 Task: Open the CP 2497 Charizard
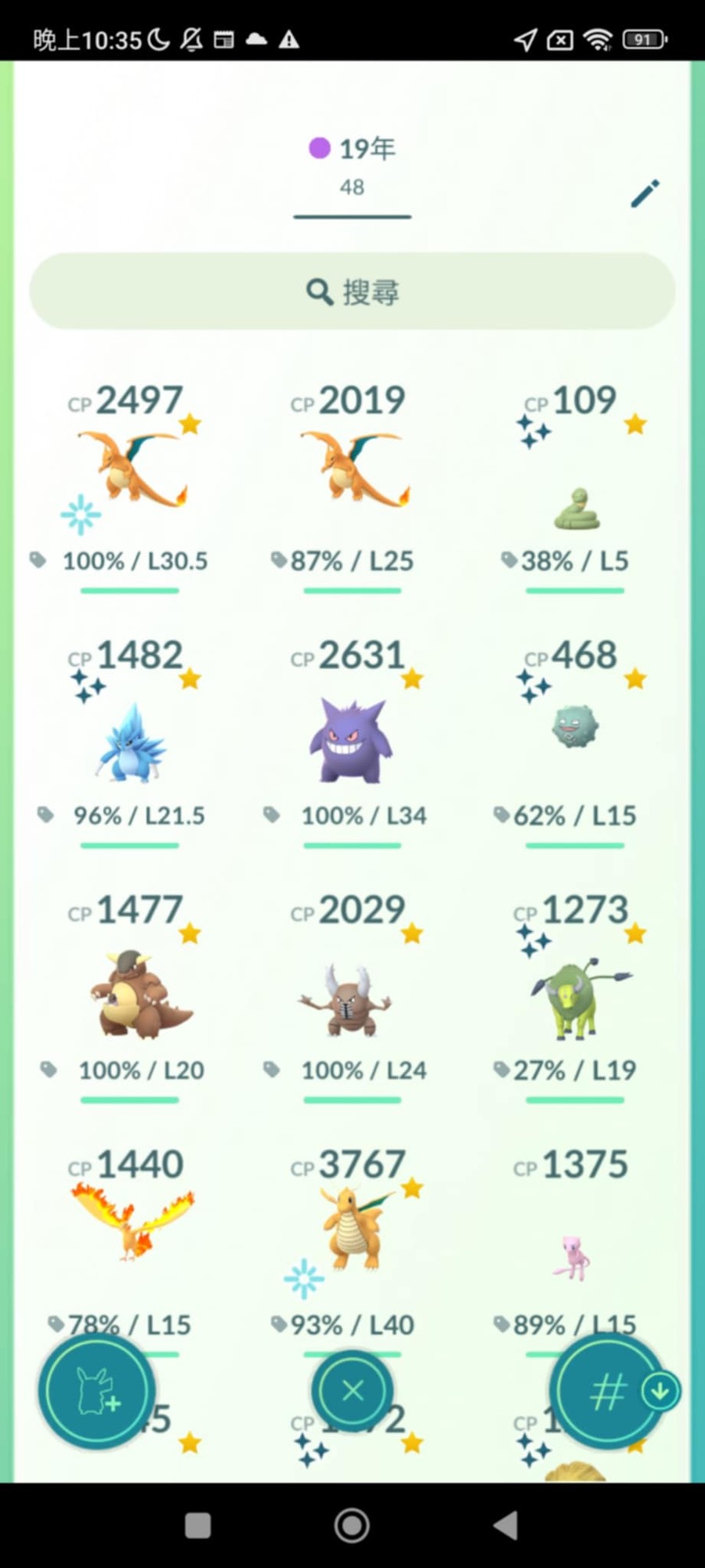[131, 486]
